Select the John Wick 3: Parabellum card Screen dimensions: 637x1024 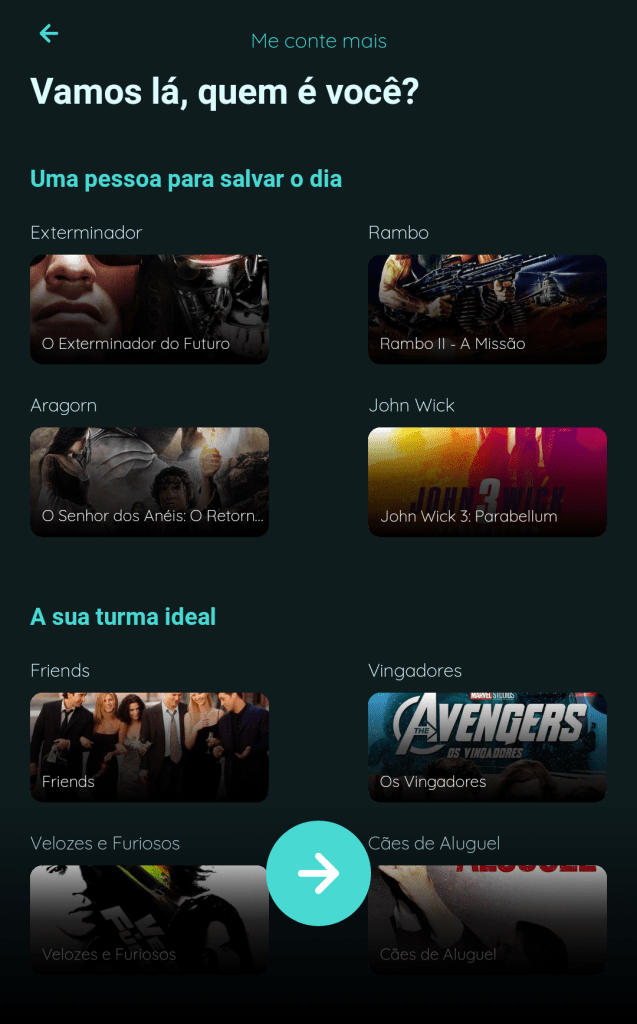click(x=487, y=482)
